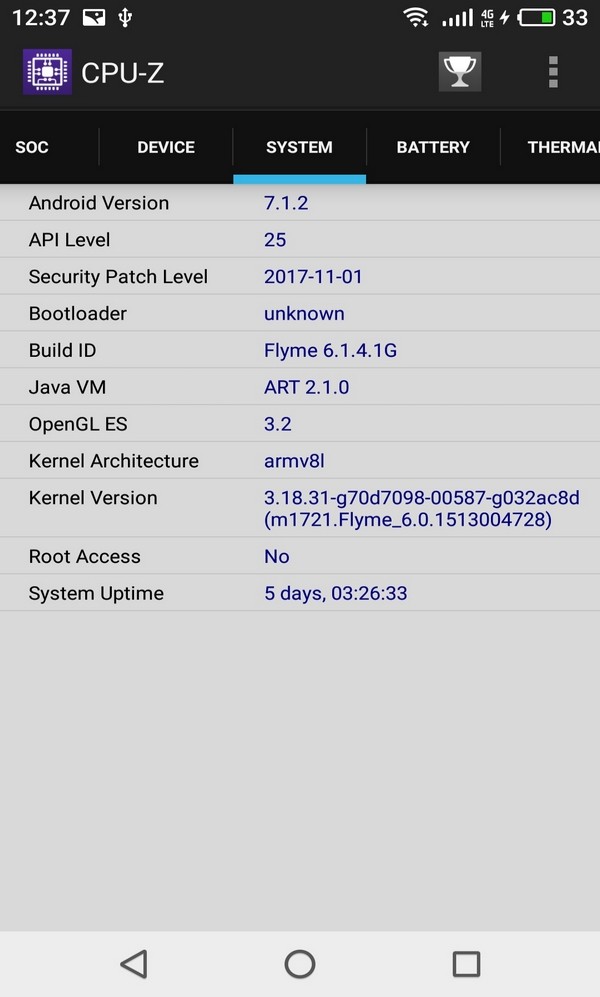Go to the BATTERY tab
Image resolution: width=600 pixels, height=997 pixels.
pyautogui.click(x=433, y=148)
